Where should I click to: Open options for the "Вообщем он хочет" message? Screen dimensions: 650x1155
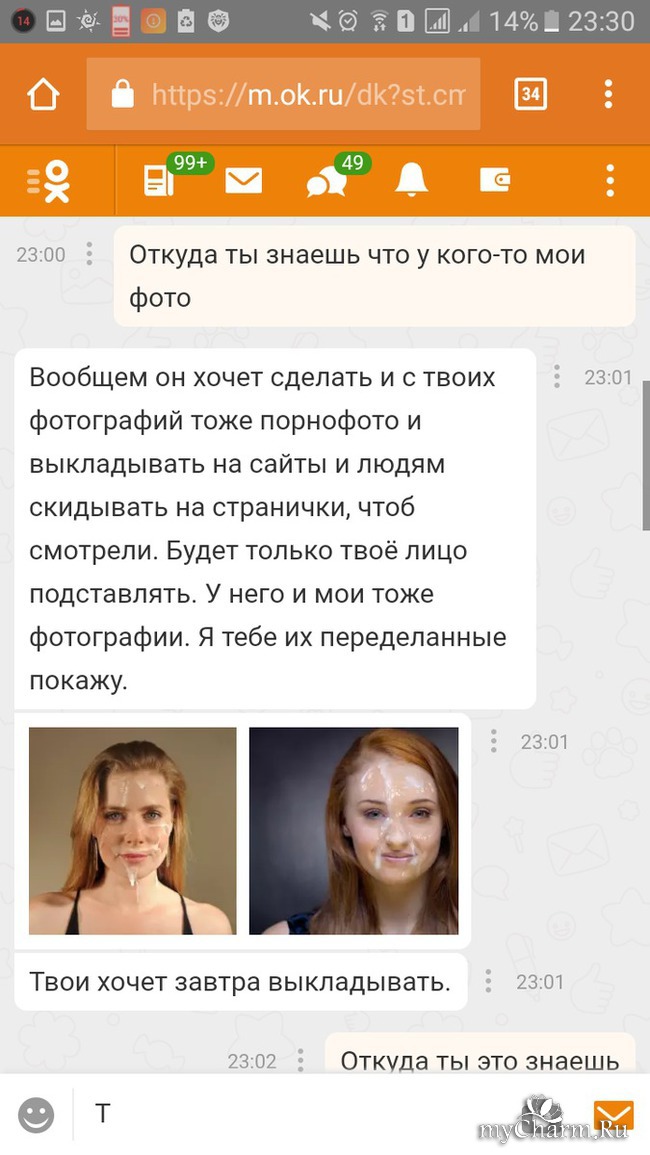pyautogui.click(x=557, y=377)
